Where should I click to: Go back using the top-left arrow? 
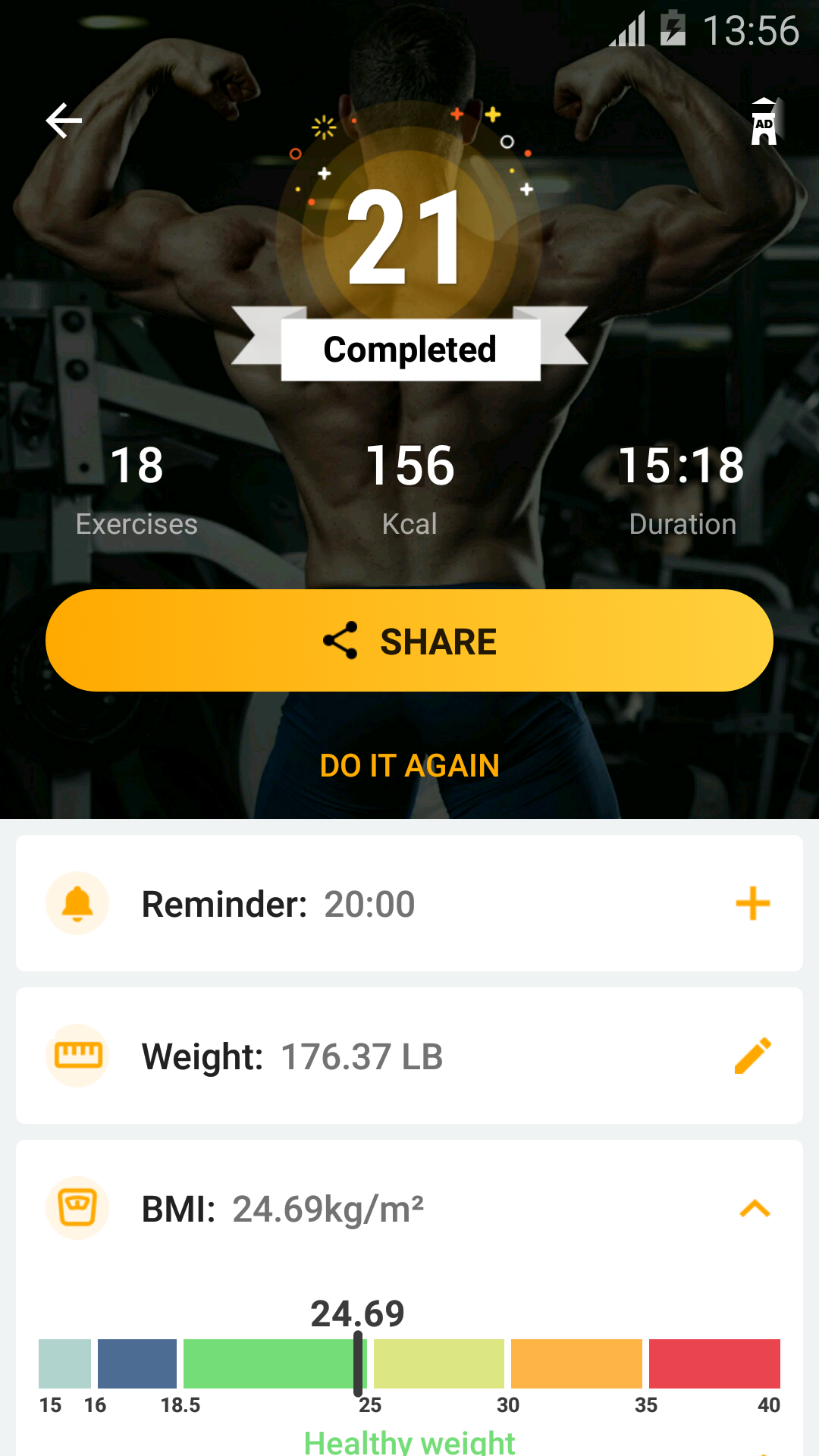pos(64,121)
